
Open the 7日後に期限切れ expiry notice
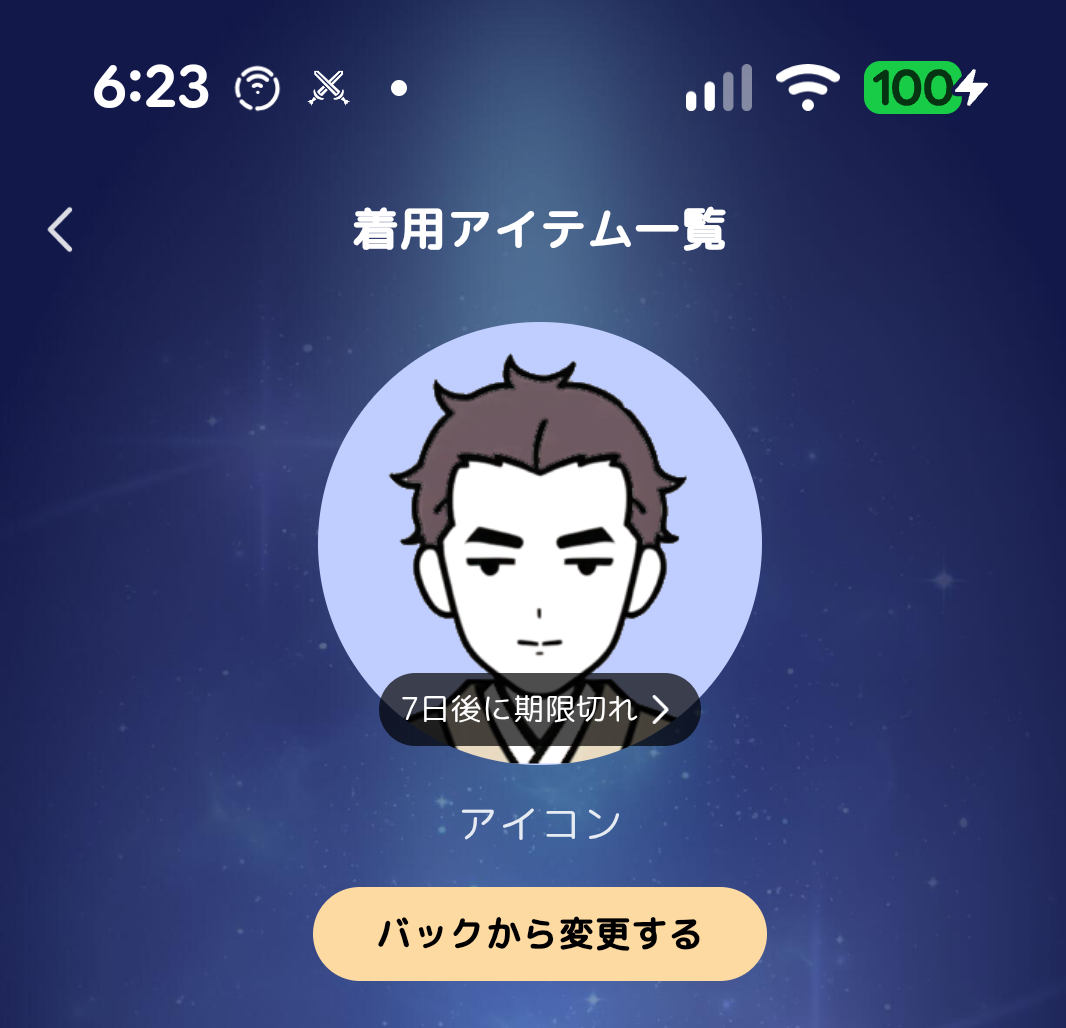click(x=539, y=709)
